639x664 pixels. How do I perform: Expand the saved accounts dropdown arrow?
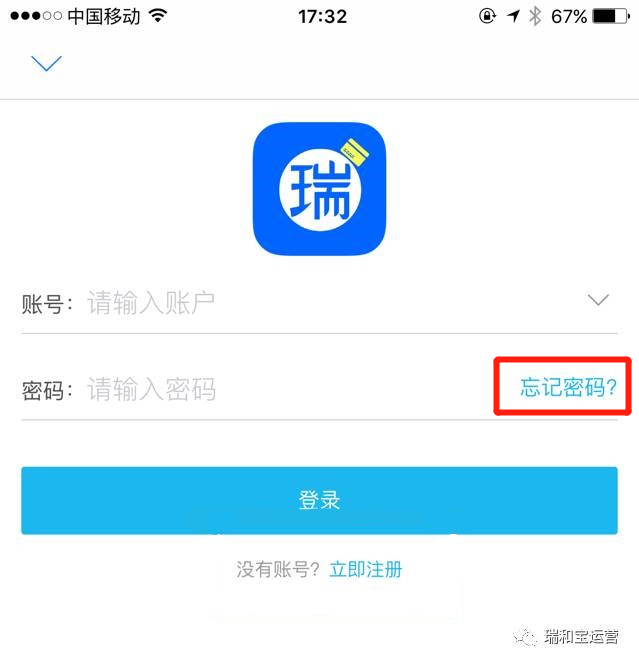click(598, 300)
